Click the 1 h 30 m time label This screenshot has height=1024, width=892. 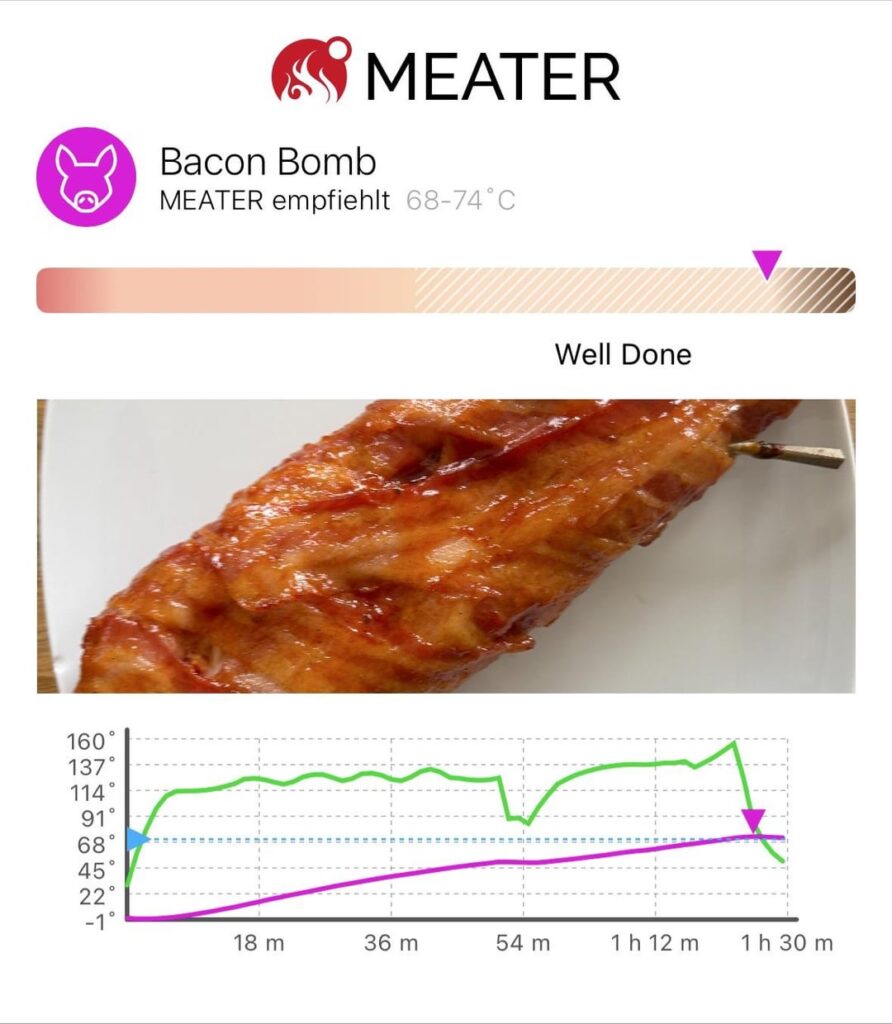click(x=789, y=940)
